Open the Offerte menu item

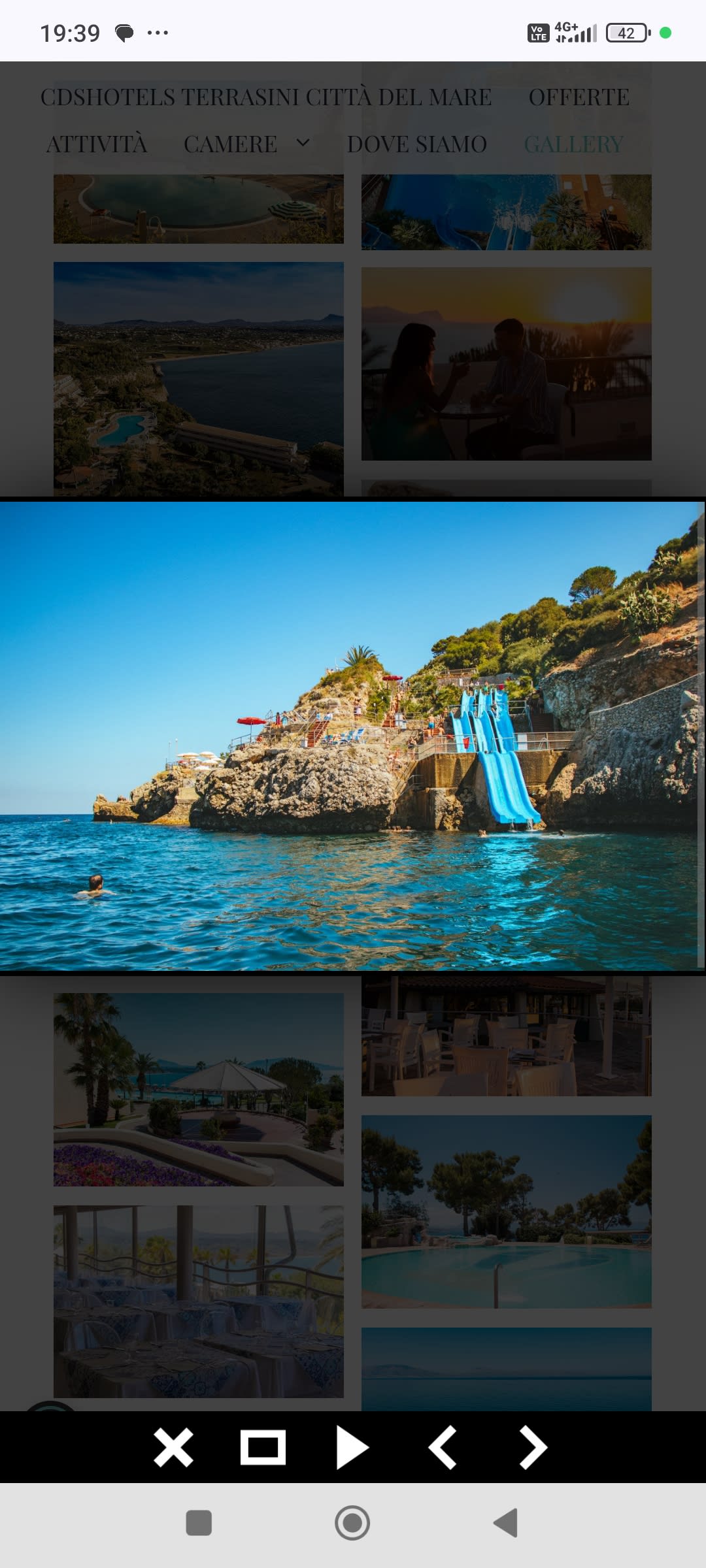pos(579,97)
